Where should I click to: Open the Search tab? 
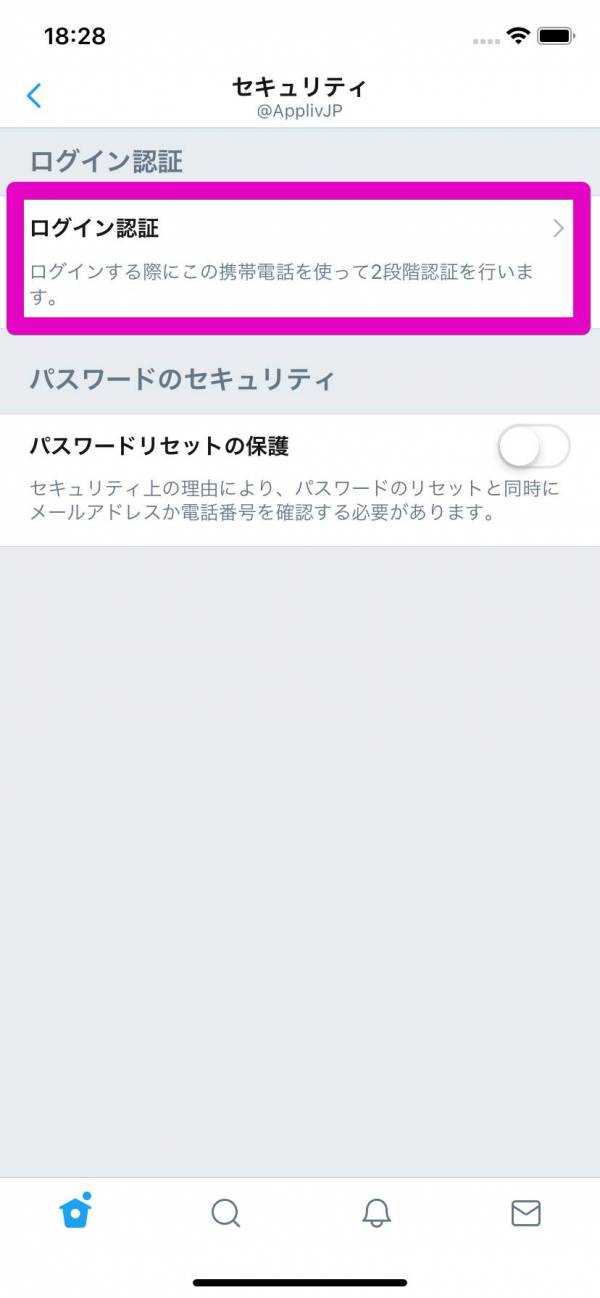[x=226, y=1213]
